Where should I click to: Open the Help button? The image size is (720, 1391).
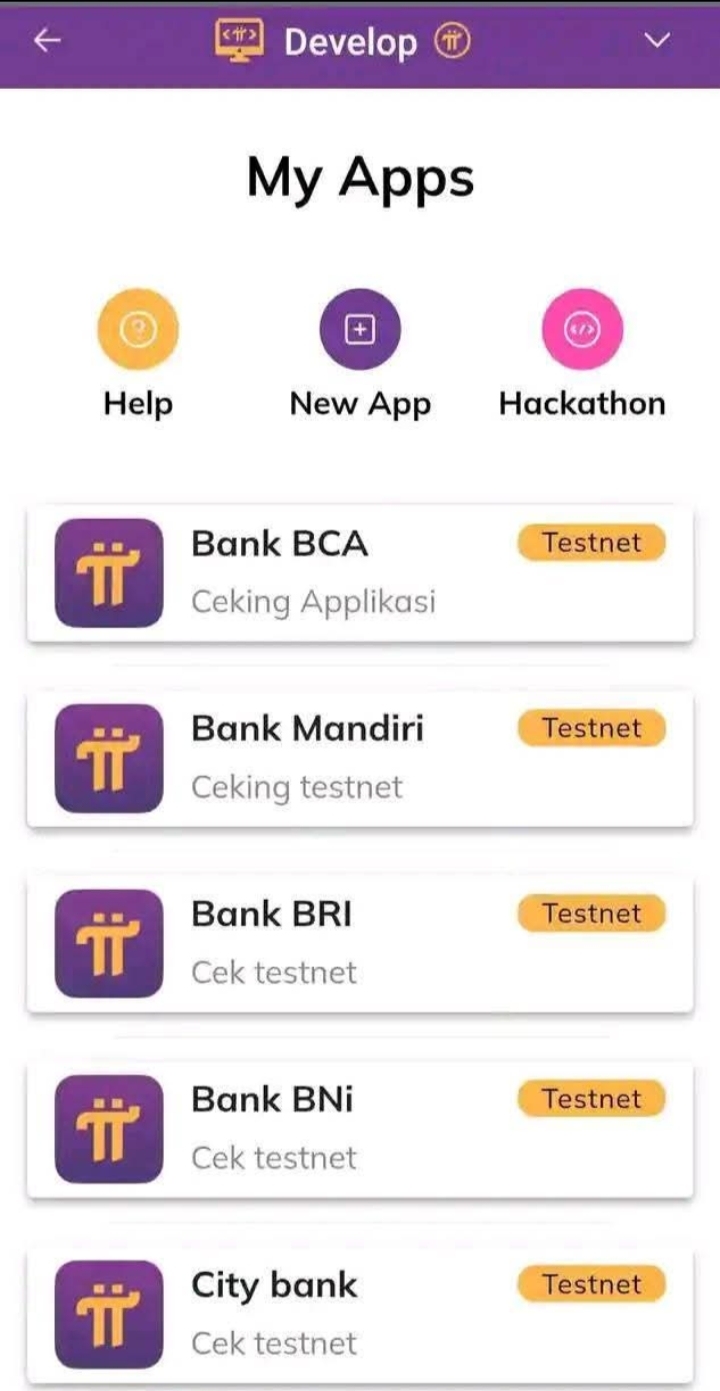pos(138,330)
